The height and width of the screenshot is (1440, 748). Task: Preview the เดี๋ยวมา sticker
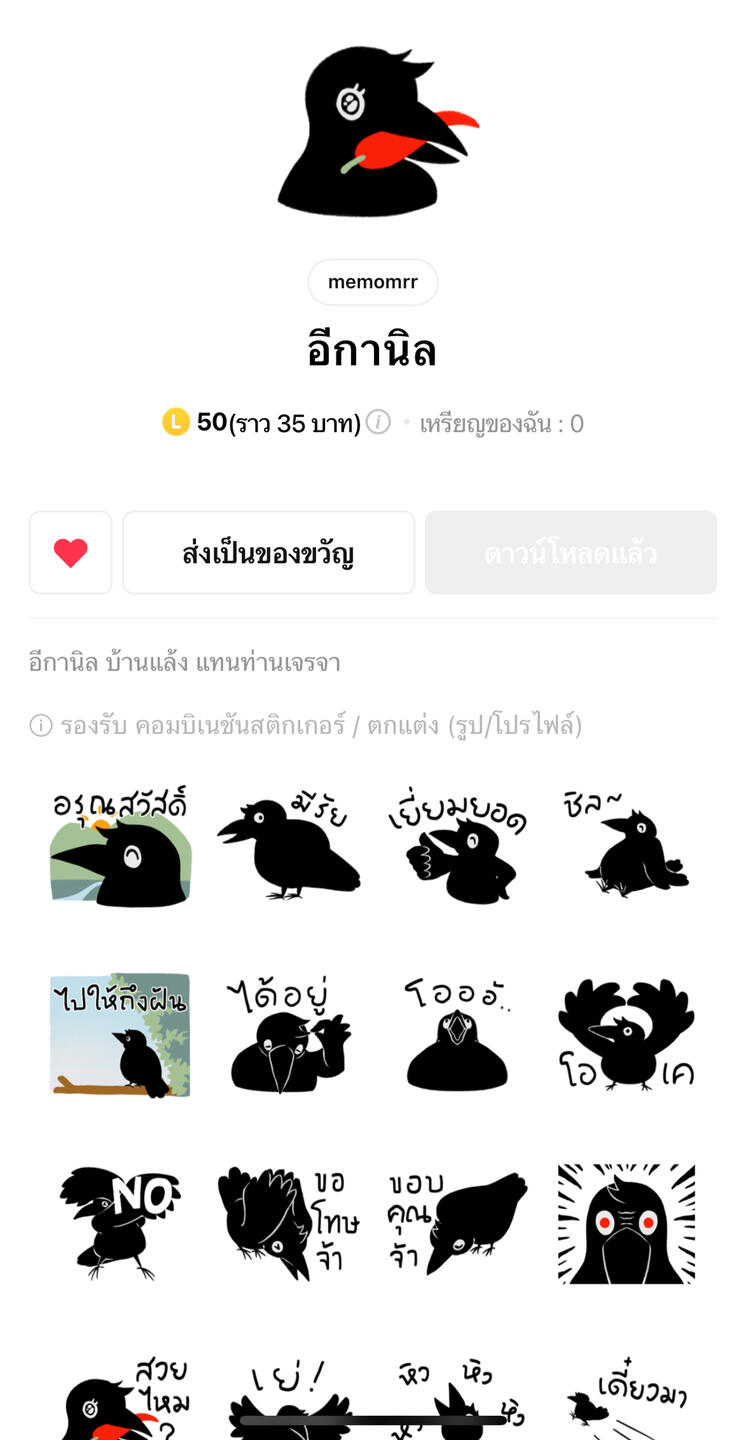click(626, 1395)
